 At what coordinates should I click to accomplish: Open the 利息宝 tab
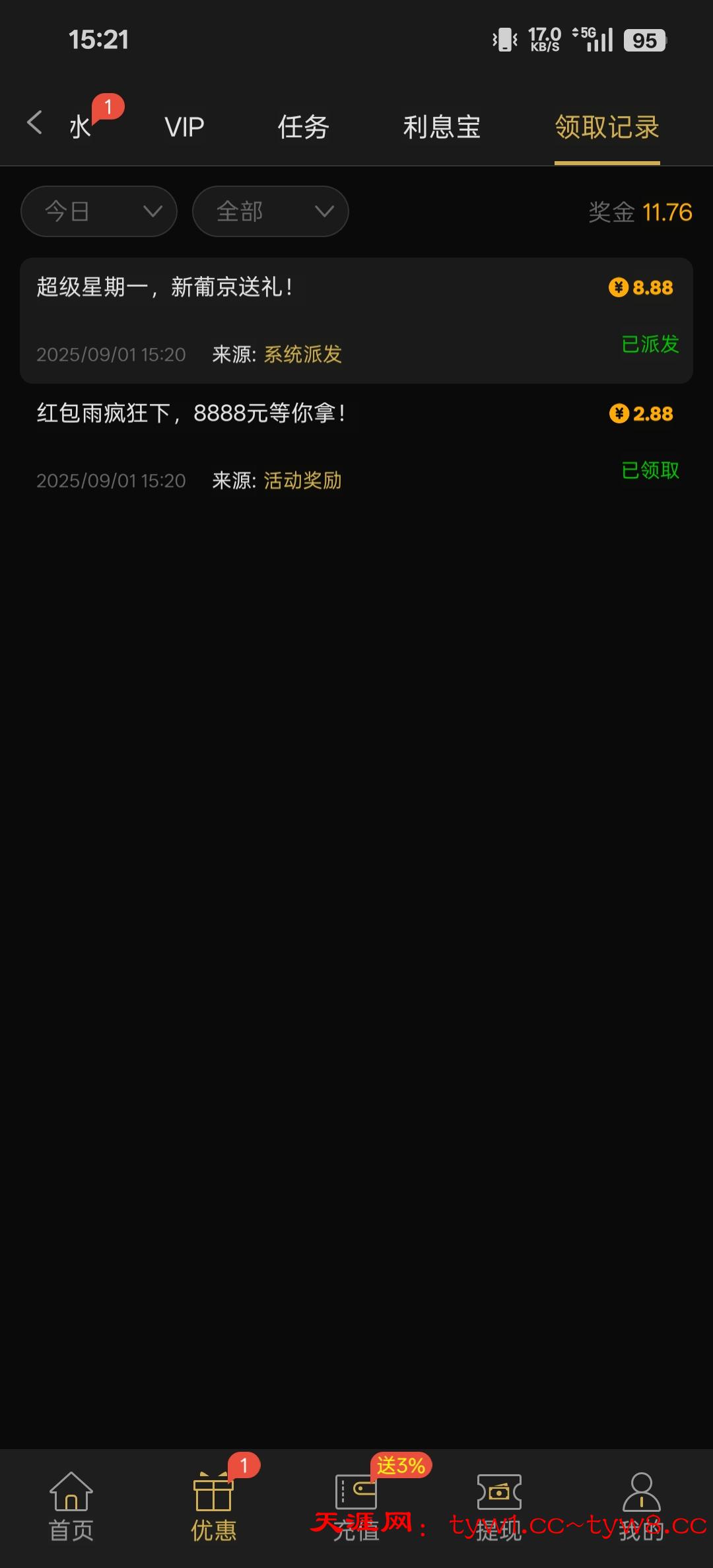click(x=442, y=127)
